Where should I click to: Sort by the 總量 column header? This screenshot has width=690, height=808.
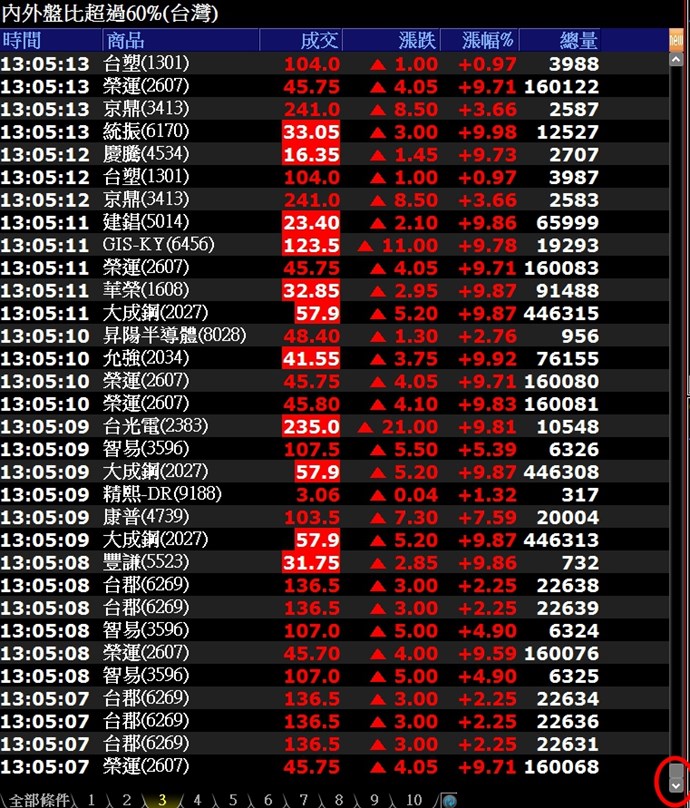(578, 40)
